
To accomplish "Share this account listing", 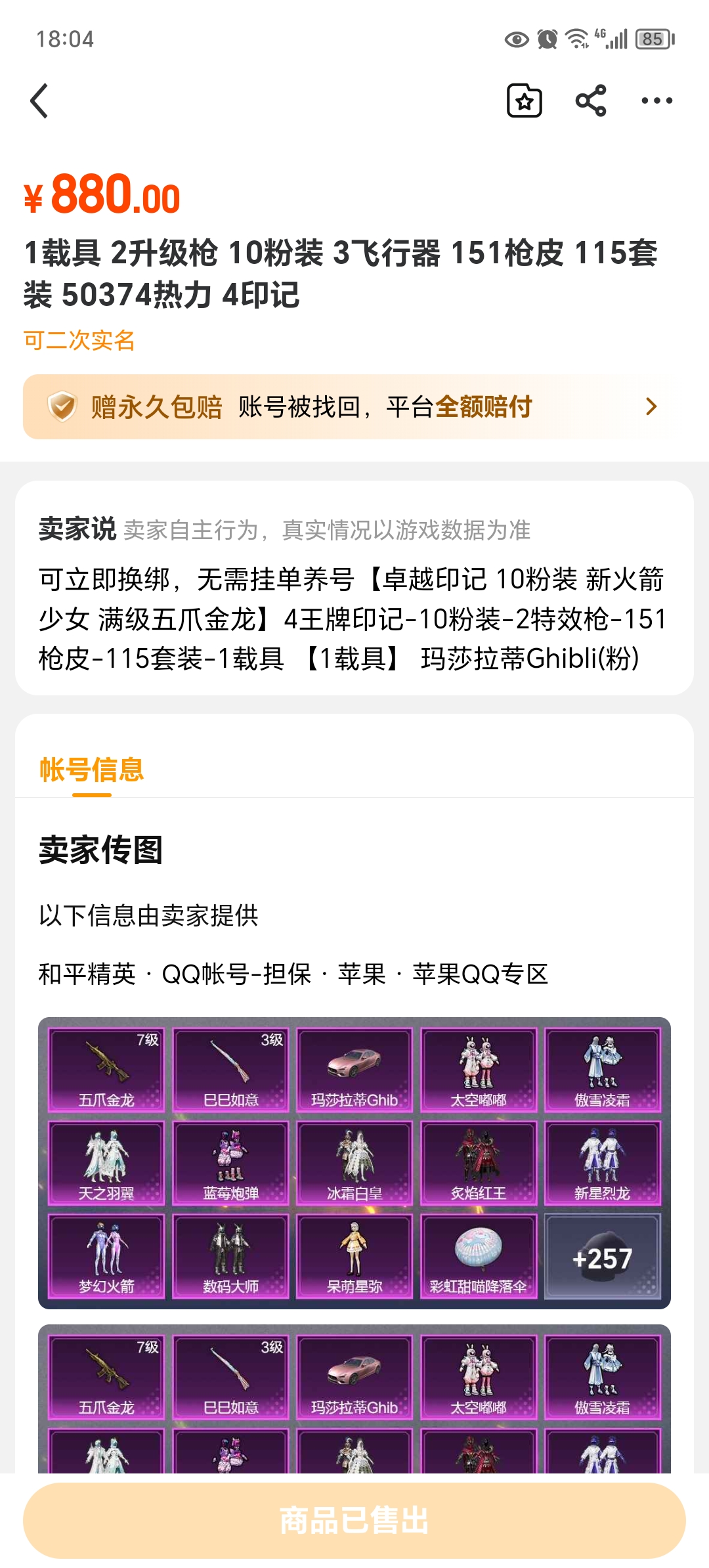I will point(590,101).
